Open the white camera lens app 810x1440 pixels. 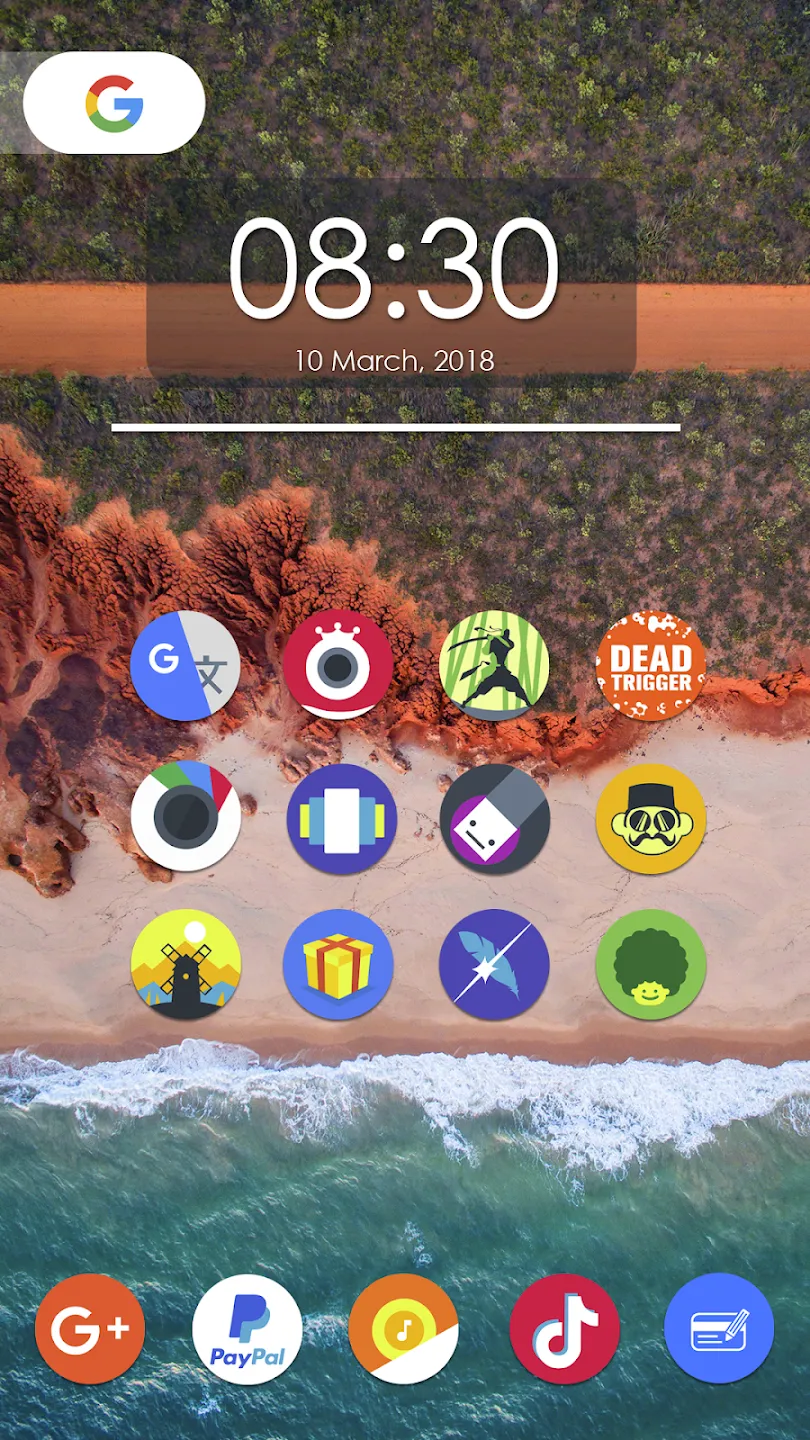[186, 816]
